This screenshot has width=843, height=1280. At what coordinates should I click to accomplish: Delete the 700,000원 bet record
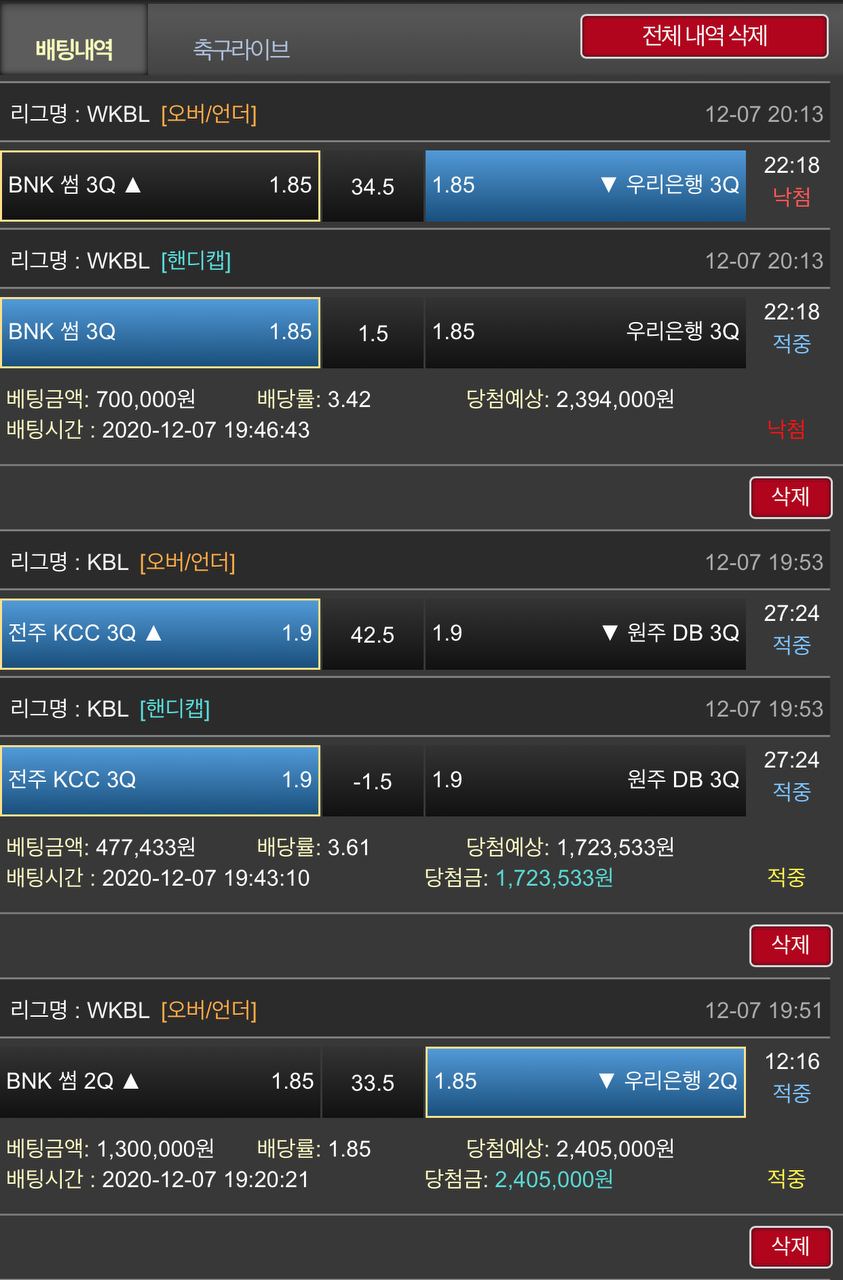[790, 497]
